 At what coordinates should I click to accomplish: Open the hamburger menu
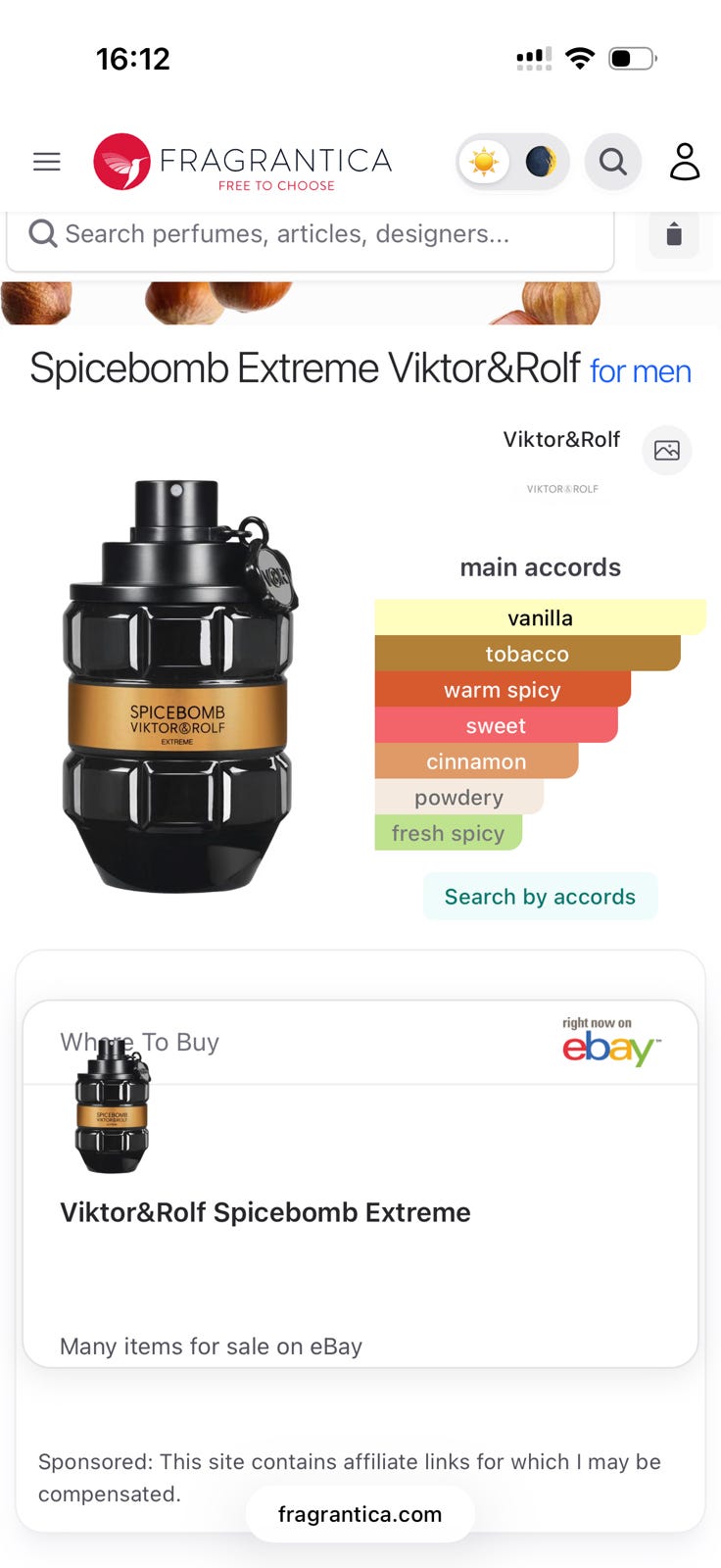(47, 162)
